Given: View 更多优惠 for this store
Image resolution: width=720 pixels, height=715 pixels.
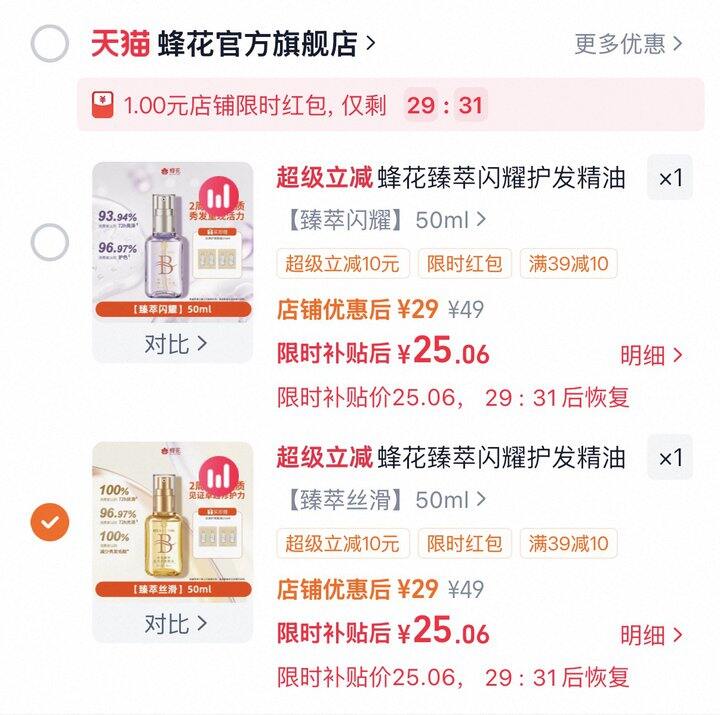Looking at the screenshot, I should point(628,44).
